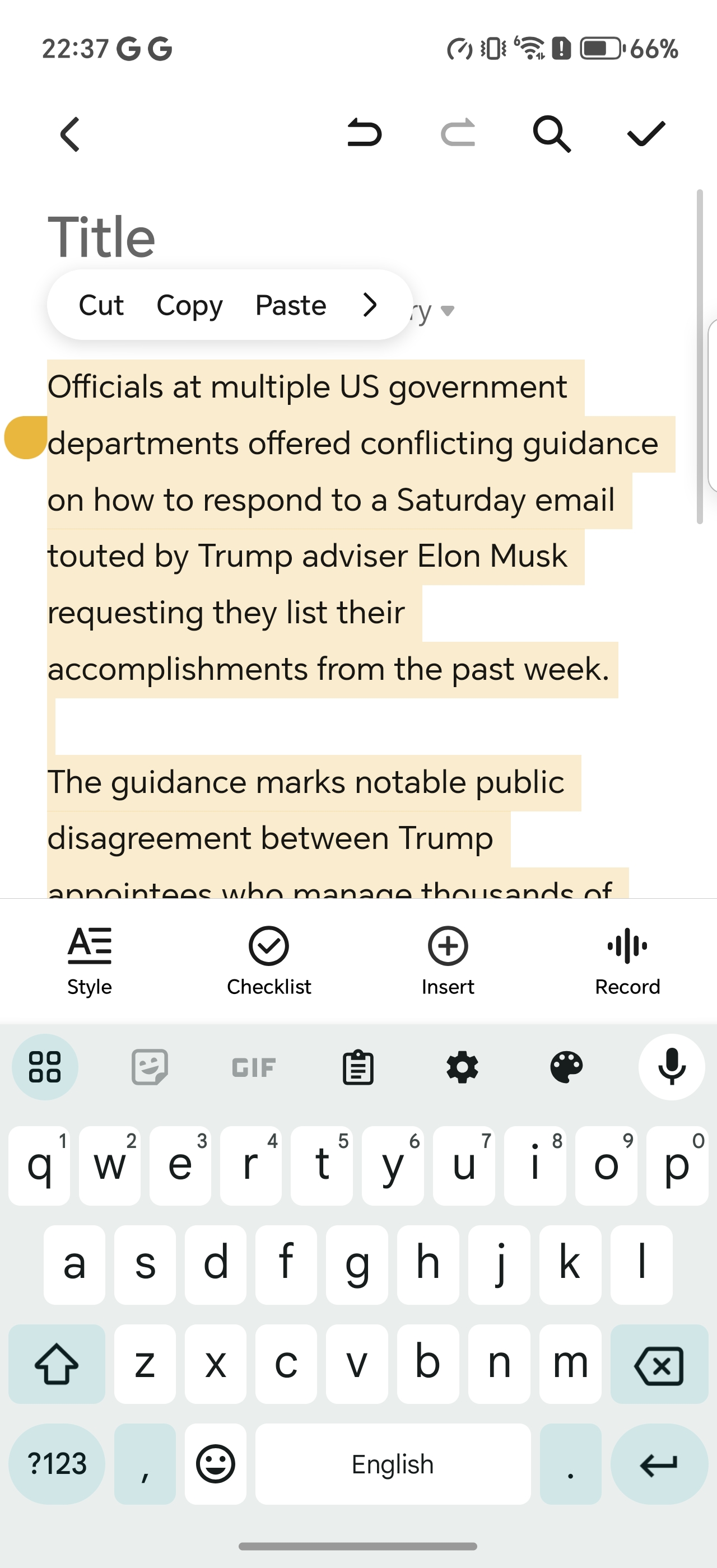Open search within the note

tap(551, 133)
